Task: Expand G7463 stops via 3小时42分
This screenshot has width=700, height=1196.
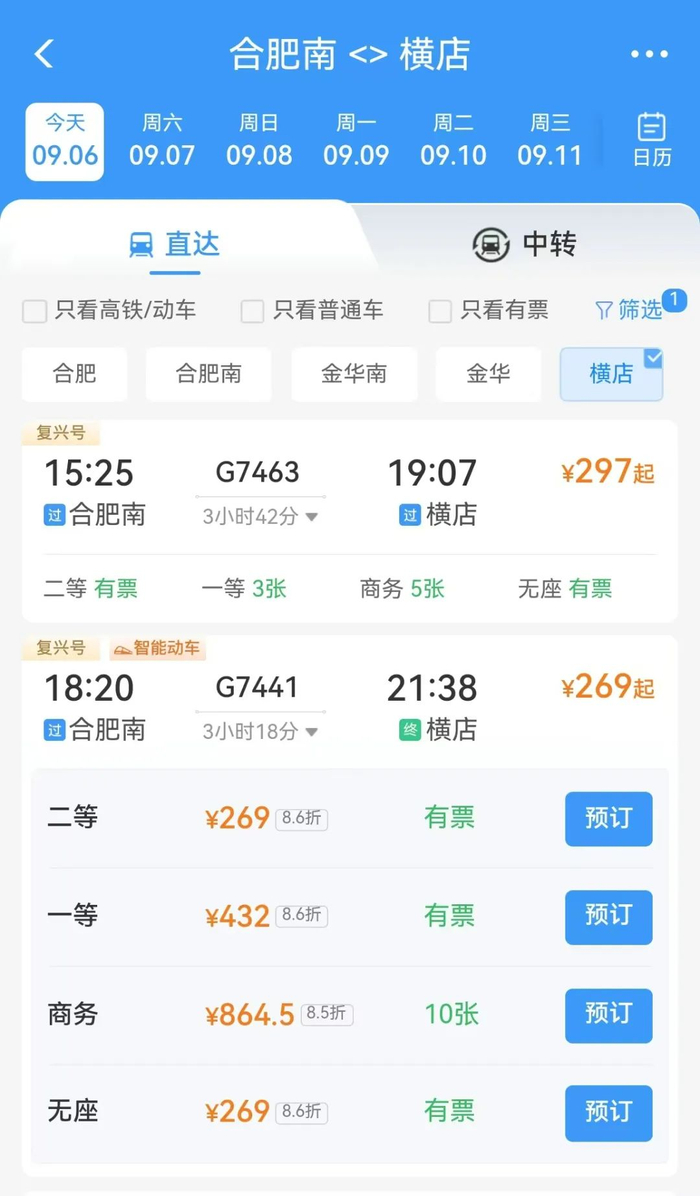Action: click(260, 517)
